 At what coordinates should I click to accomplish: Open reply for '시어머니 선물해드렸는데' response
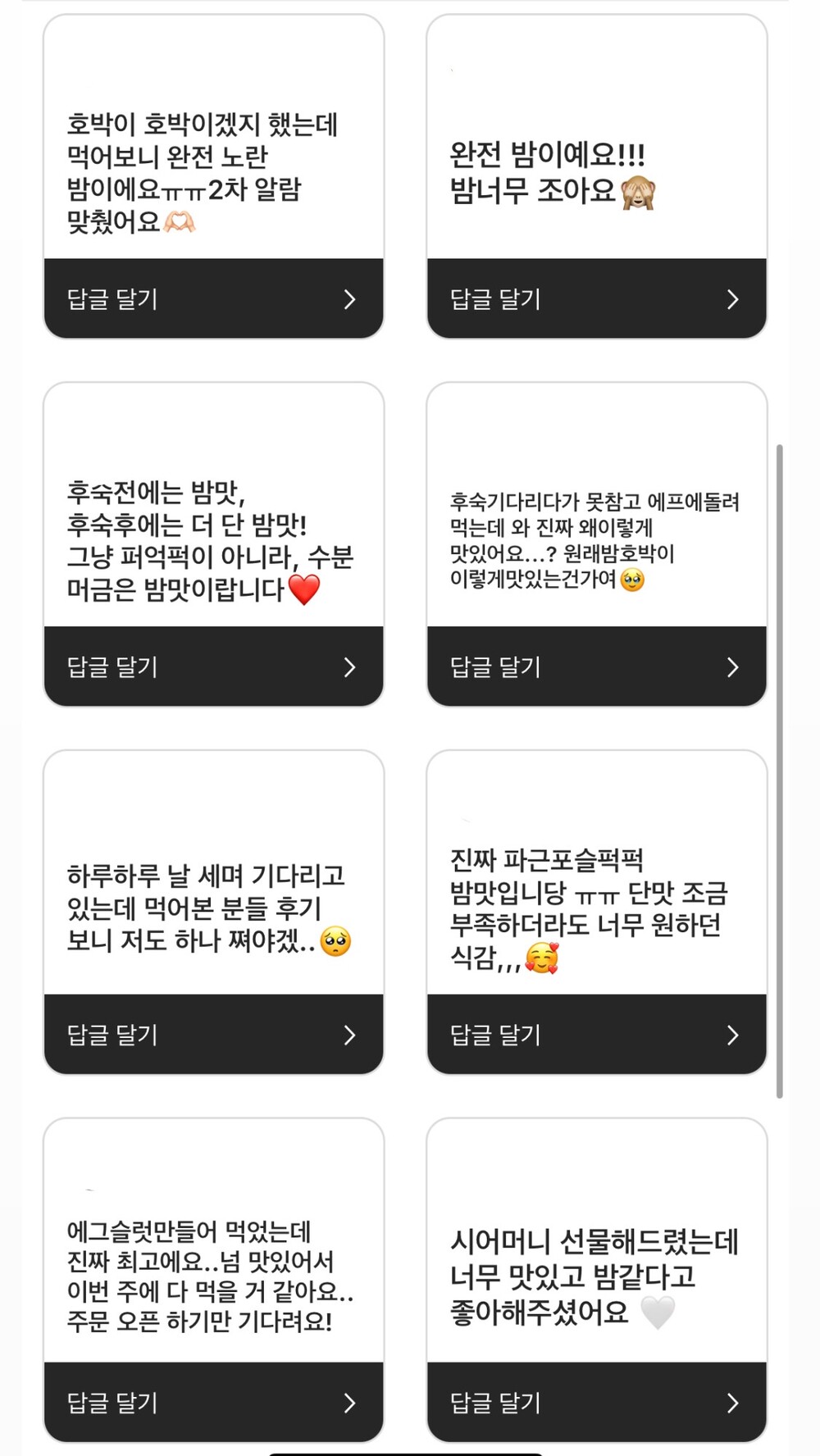[x=596, y=1403]
